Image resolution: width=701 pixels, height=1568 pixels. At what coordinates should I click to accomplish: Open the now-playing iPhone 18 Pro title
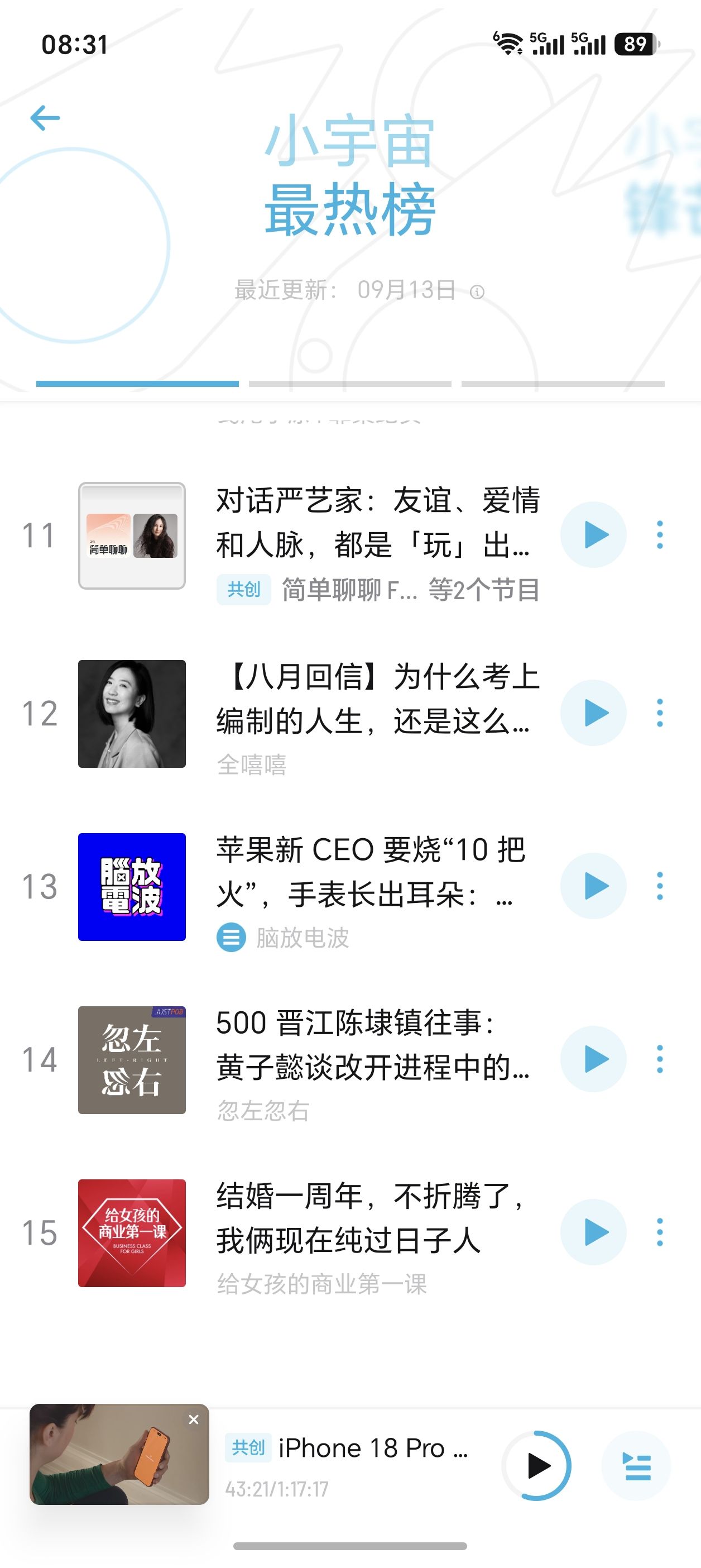[x=373, y=1448]
